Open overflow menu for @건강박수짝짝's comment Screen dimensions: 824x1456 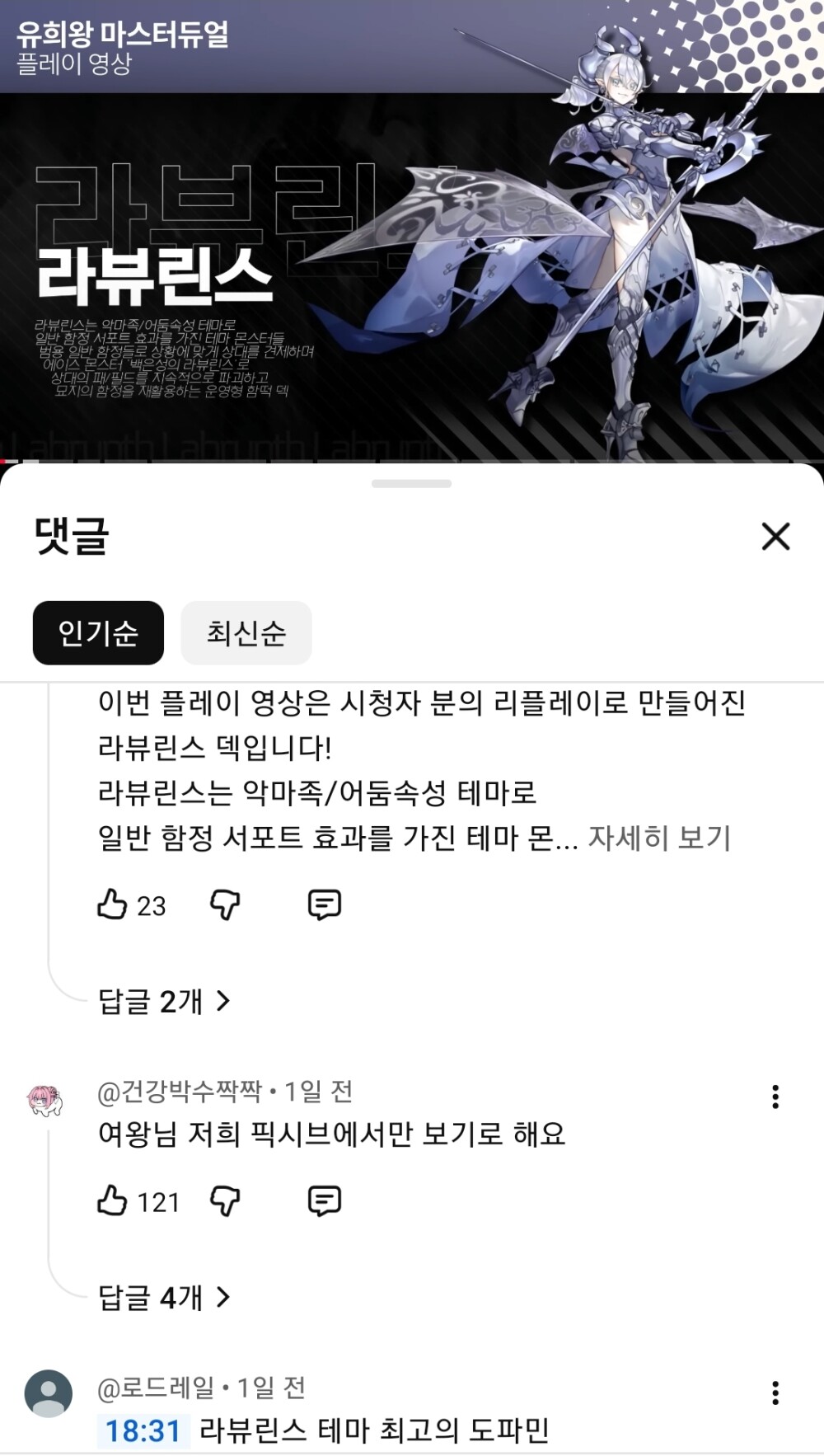click(775, 1097)
